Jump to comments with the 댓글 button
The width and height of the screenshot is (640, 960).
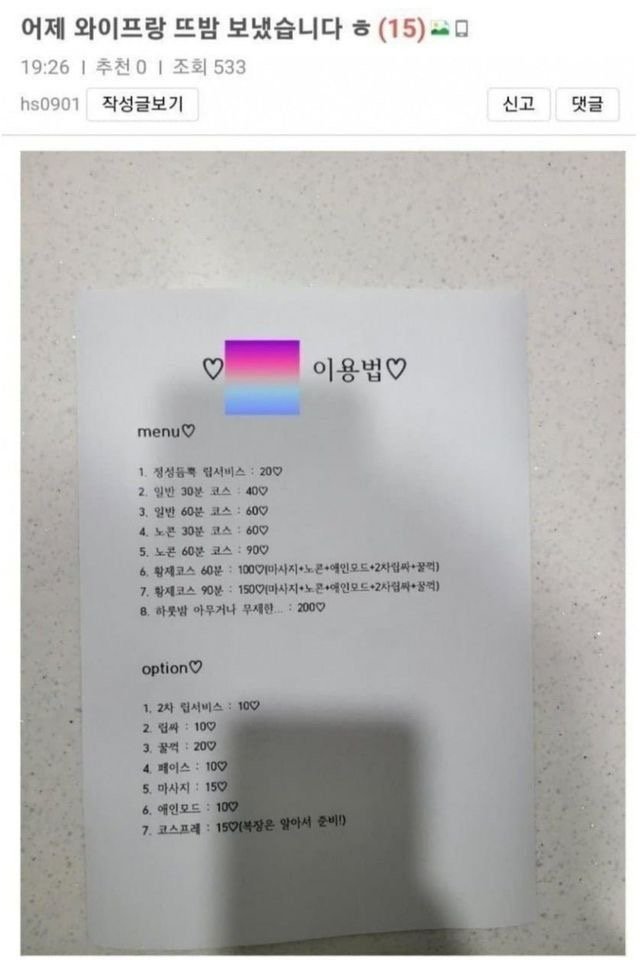tap(586, 105)
